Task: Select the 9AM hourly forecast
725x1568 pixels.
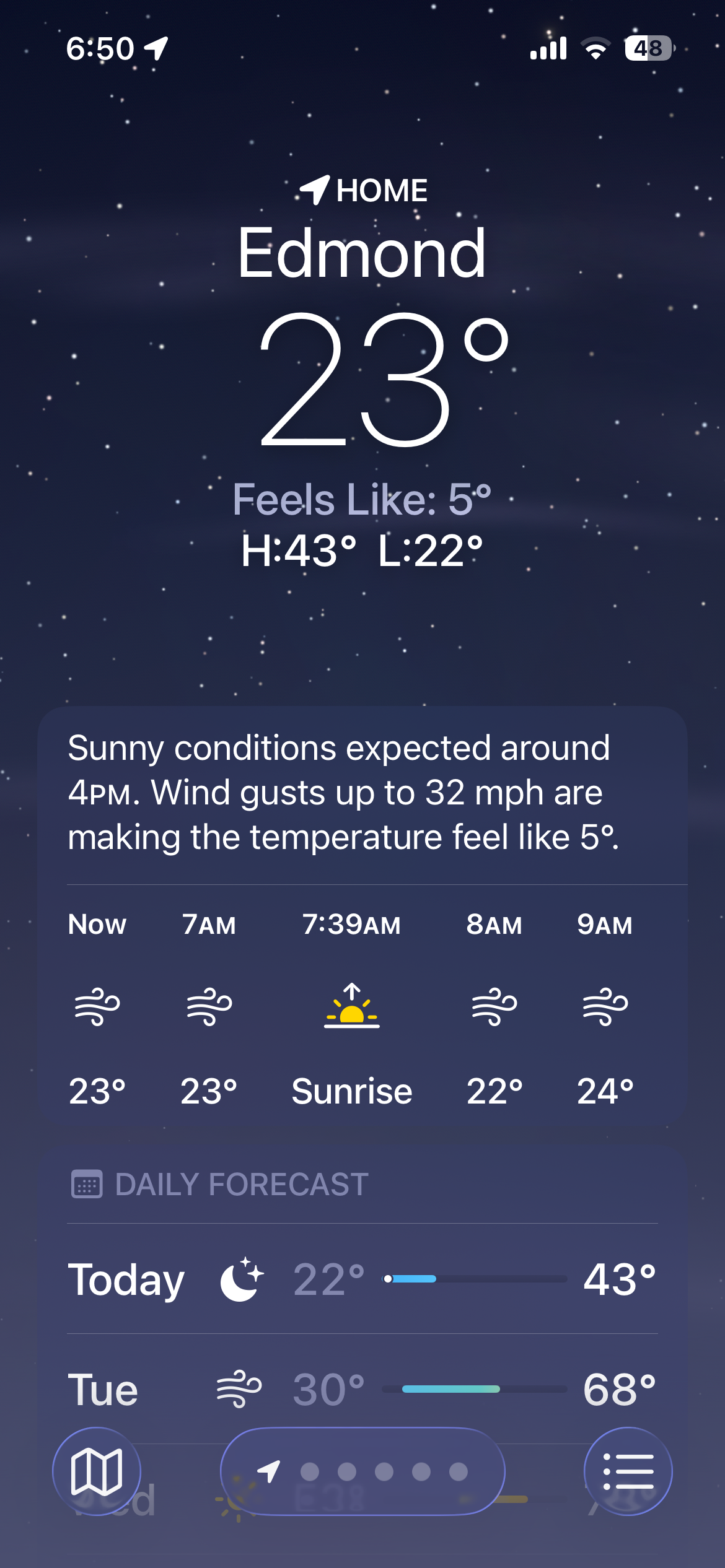Action: click(605, 1006)
